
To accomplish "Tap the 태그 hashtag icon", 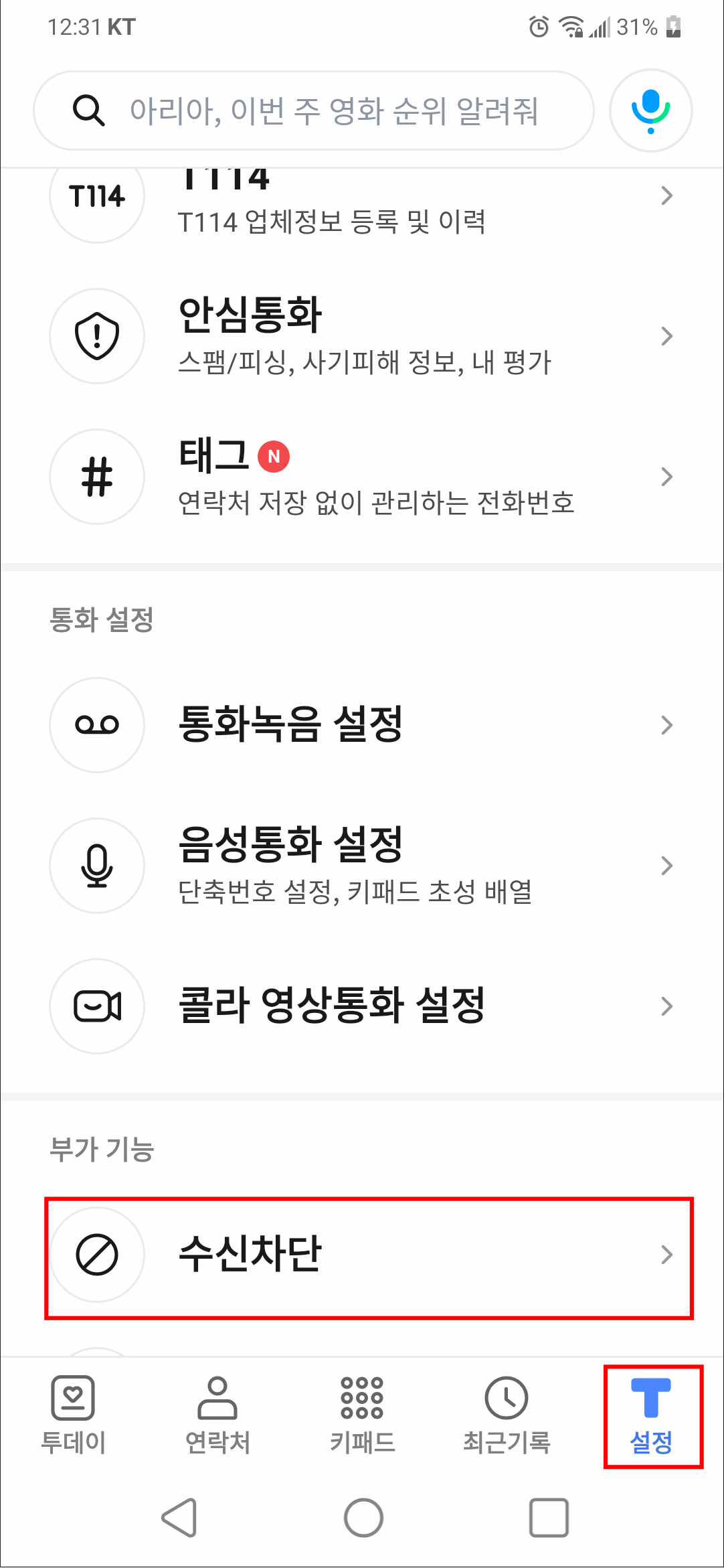I will (96, 477).
